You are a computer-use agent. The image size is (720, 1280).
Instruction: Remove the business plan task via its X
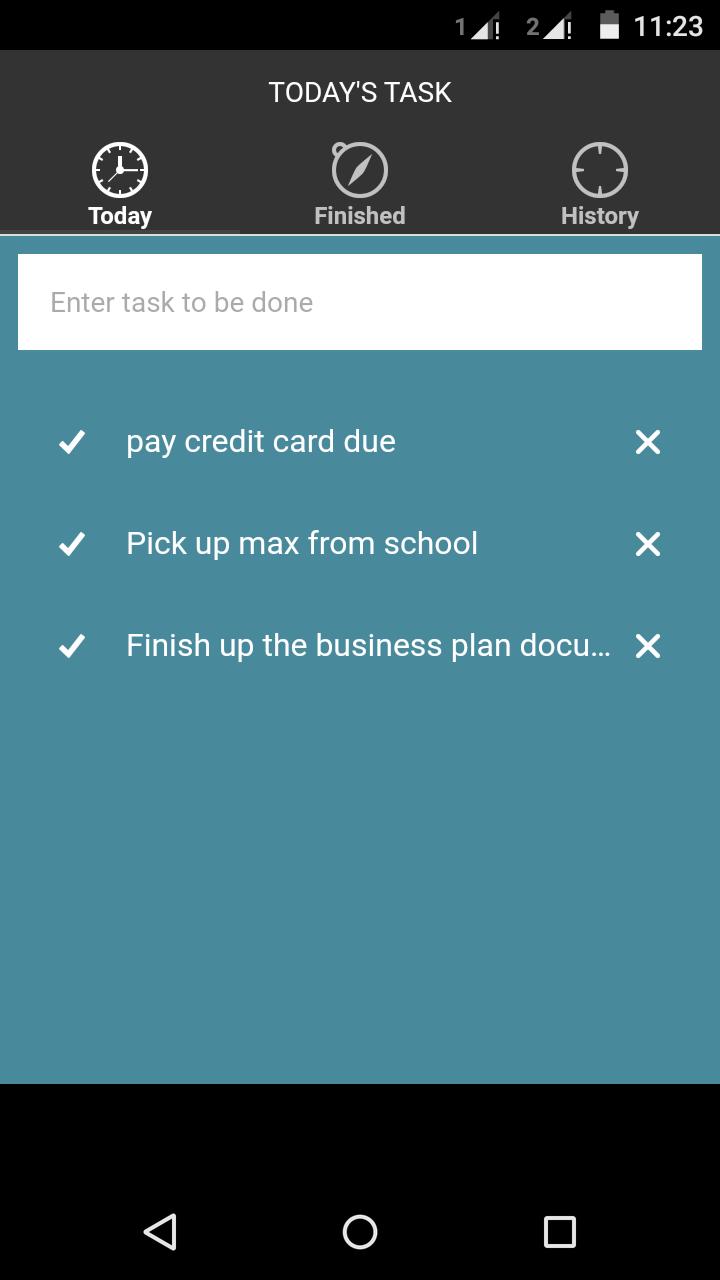647,645
